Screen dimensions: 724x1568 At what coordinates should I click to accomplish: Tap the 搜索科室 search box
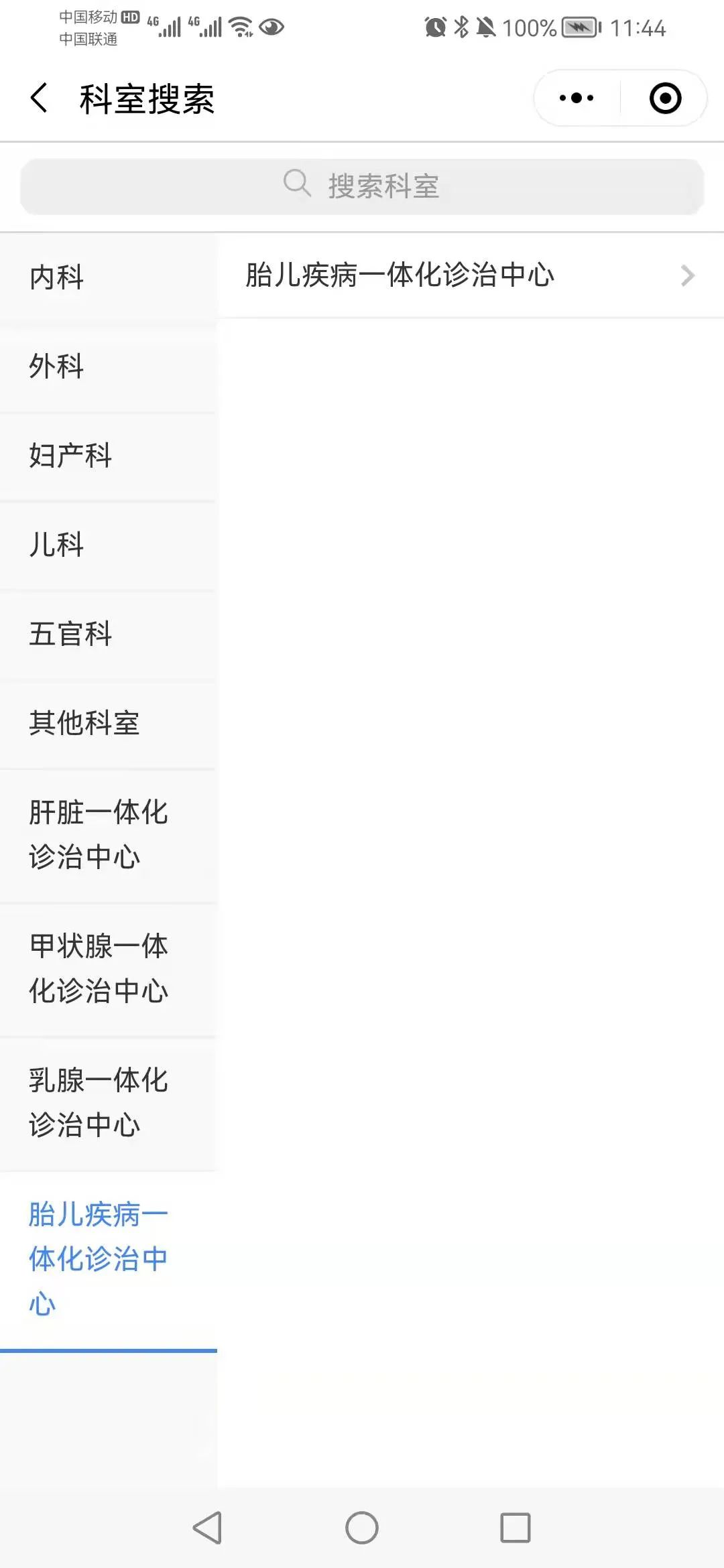362,186
